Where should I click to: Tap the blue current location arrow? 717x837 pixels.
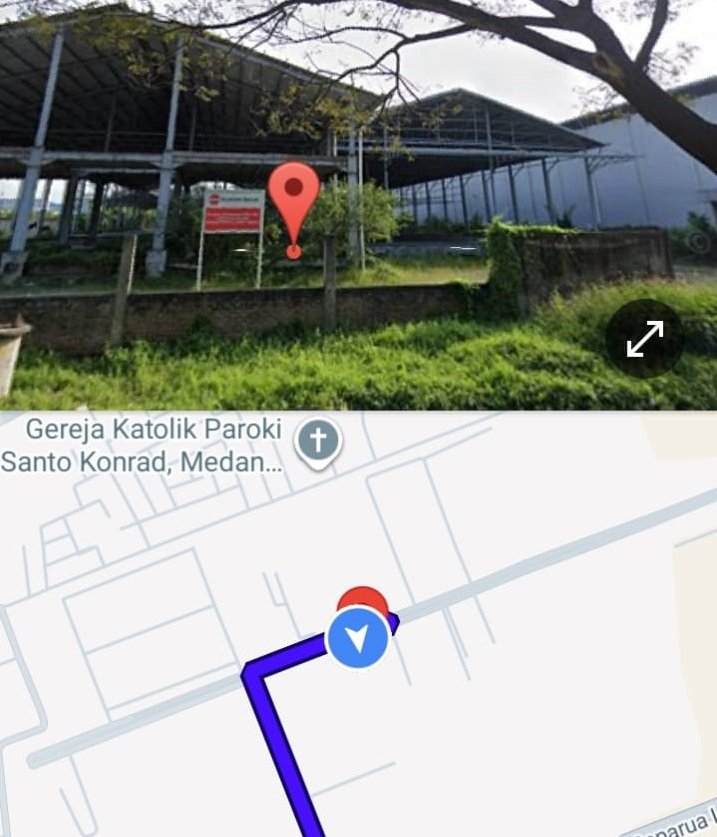(358, 638)
